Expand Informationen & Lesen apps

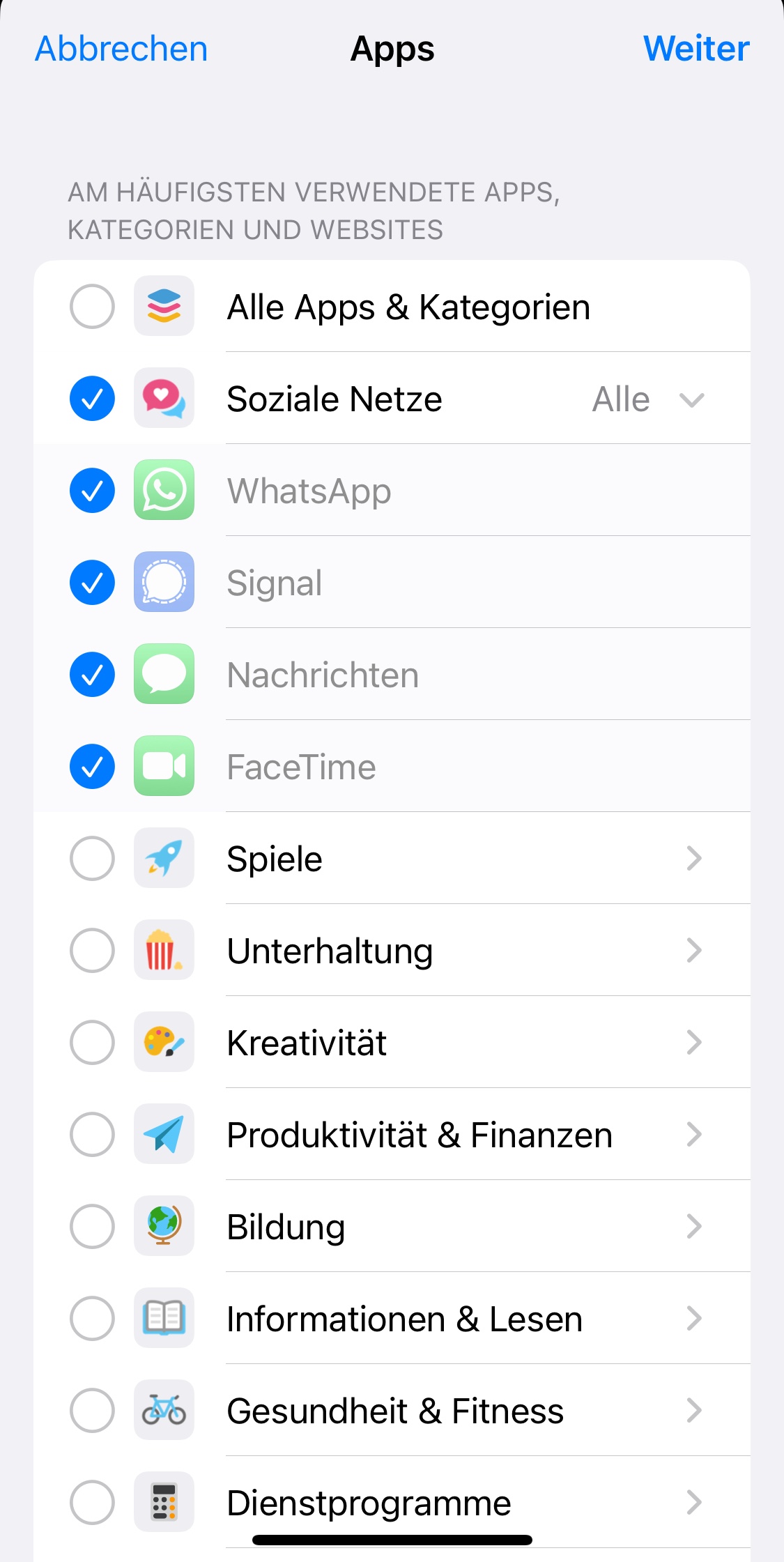point(693,1319)
